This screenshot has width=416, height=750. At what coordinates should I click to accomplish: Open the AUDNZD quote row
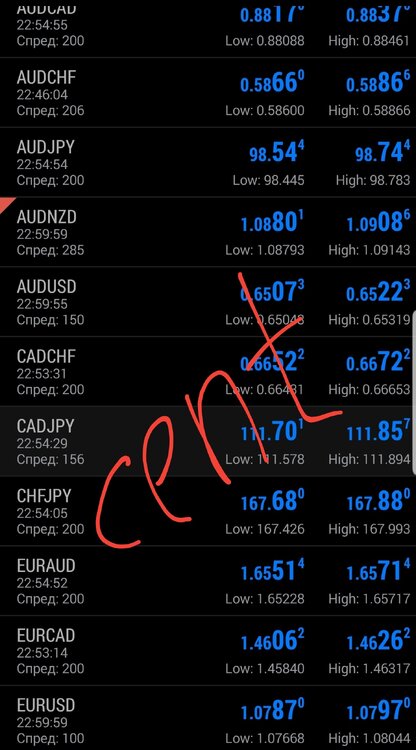pos(208,232)
